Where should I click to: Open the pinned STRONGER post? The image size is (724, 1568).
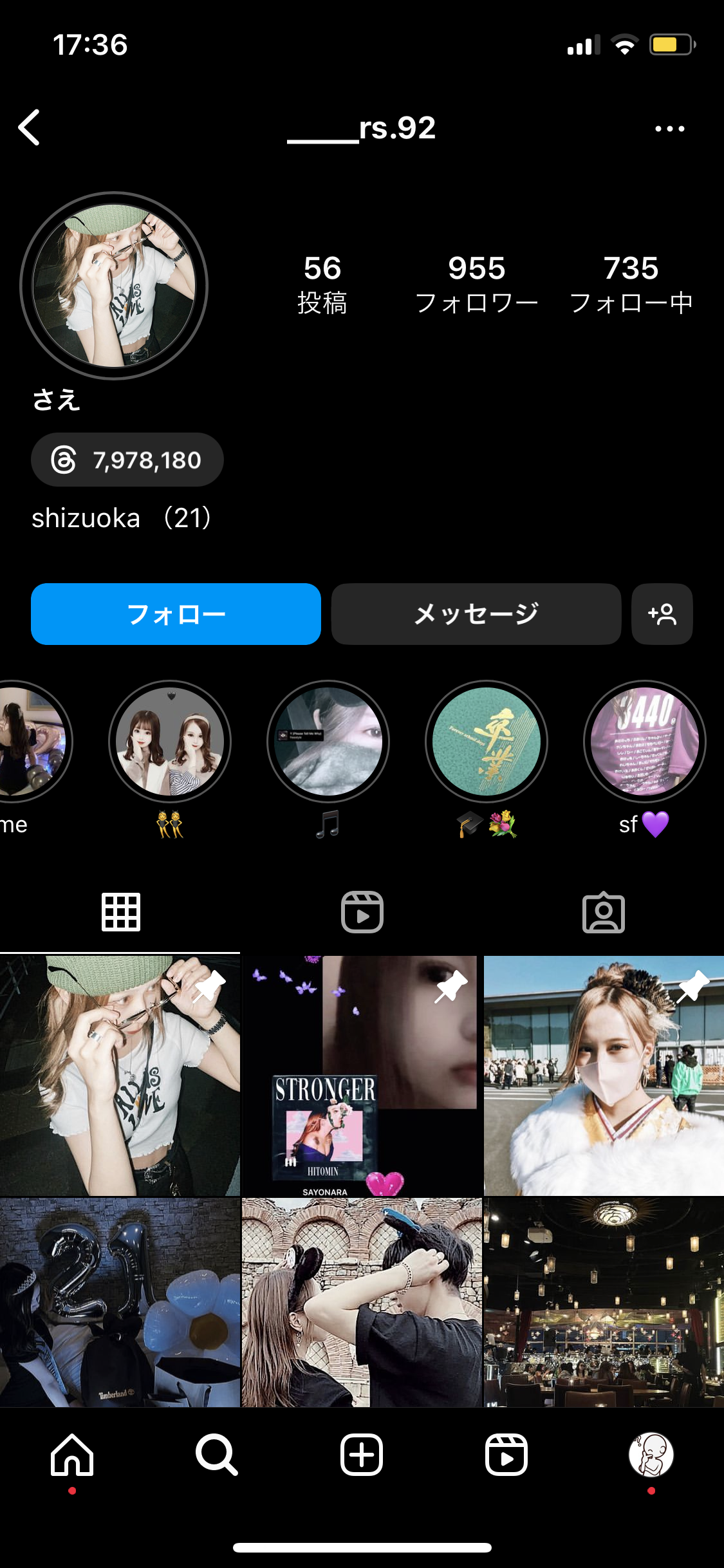pos(362,1075)
